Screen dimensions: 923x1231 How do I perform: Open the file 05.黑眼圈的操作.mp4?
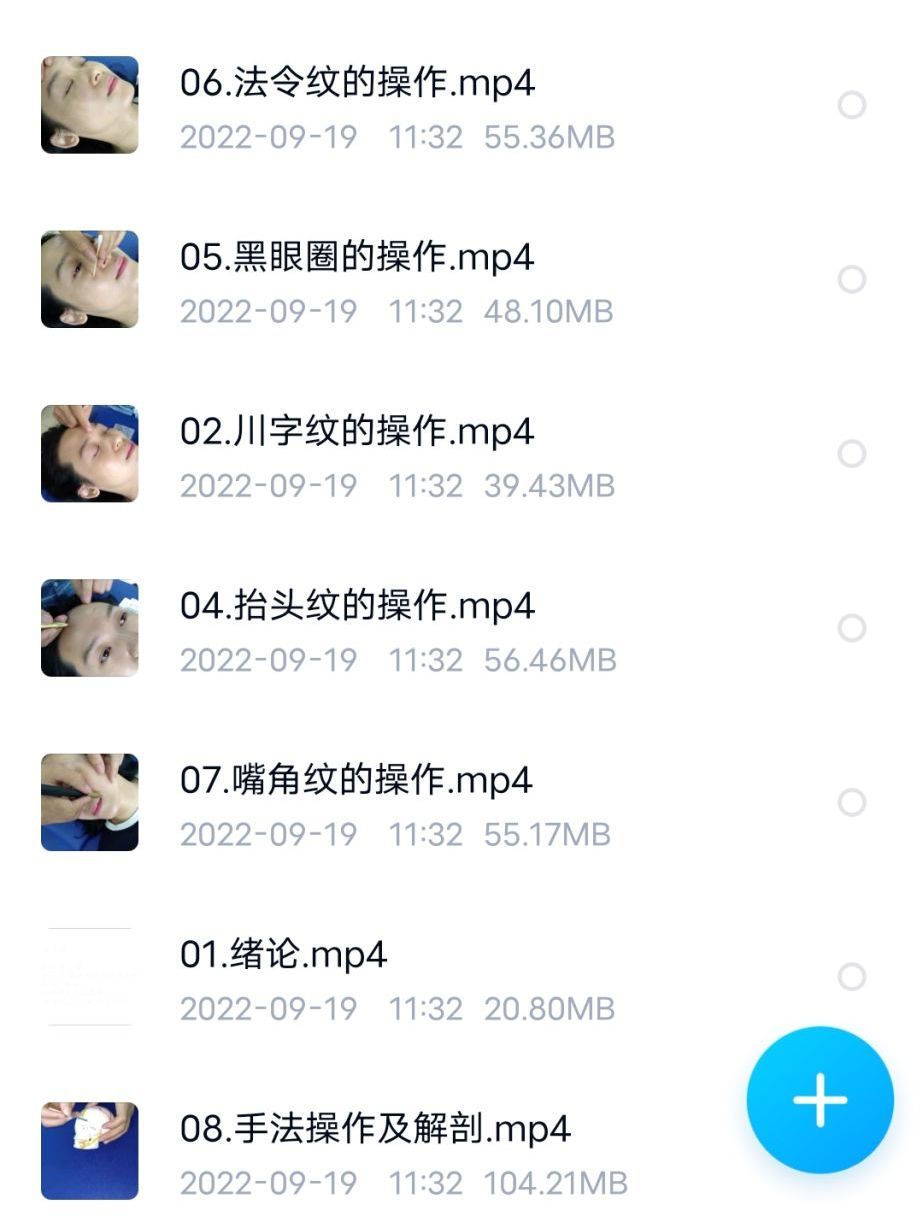pyautogui.click(x=360, y=259)
